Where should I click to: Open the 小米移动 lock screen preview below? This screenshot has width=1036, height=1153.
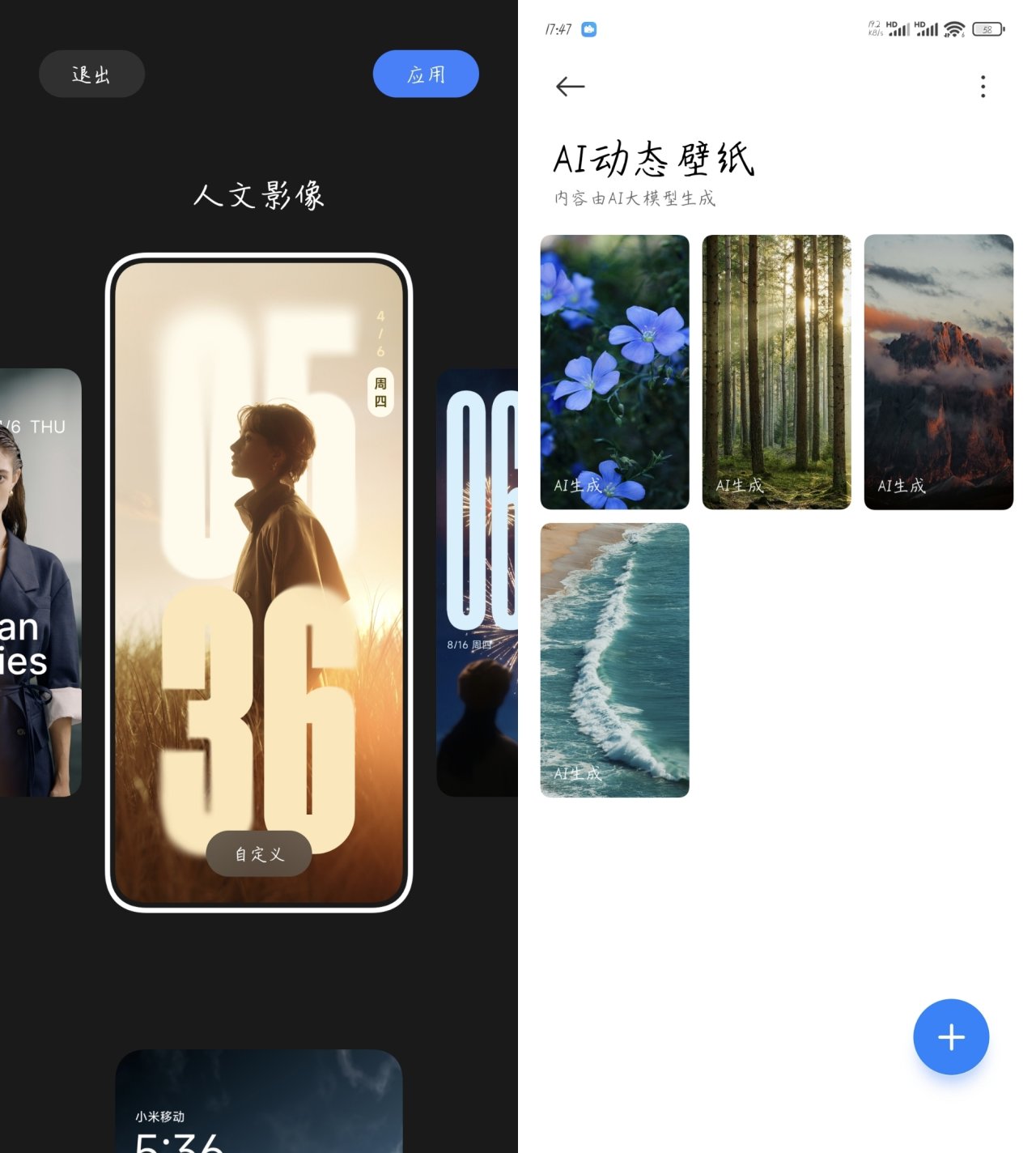[x=259, y=1101]
